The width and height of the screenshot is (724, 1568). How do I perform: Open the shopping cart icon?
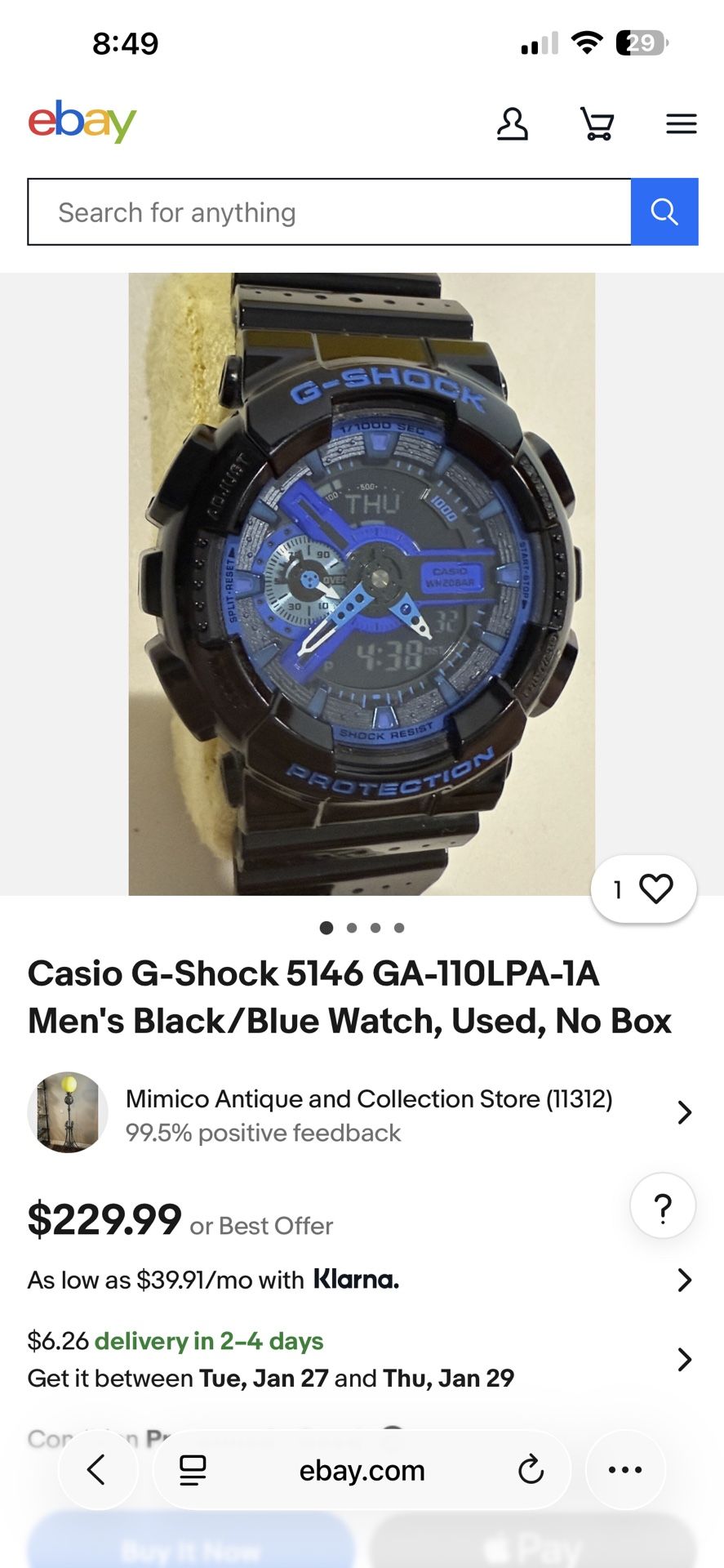point(598,124)
